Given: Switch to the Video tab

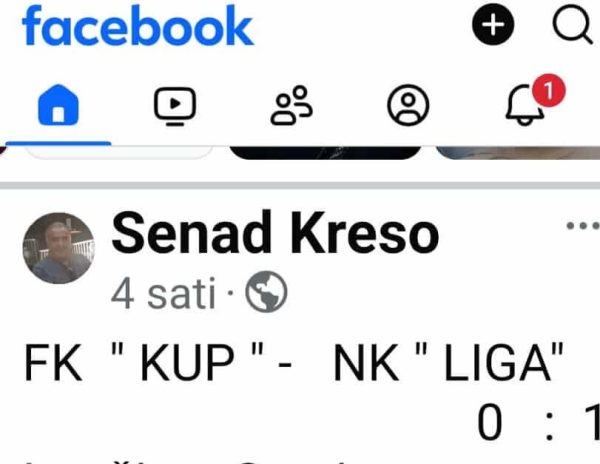Looking at the screenshot, I should [174, 104].
